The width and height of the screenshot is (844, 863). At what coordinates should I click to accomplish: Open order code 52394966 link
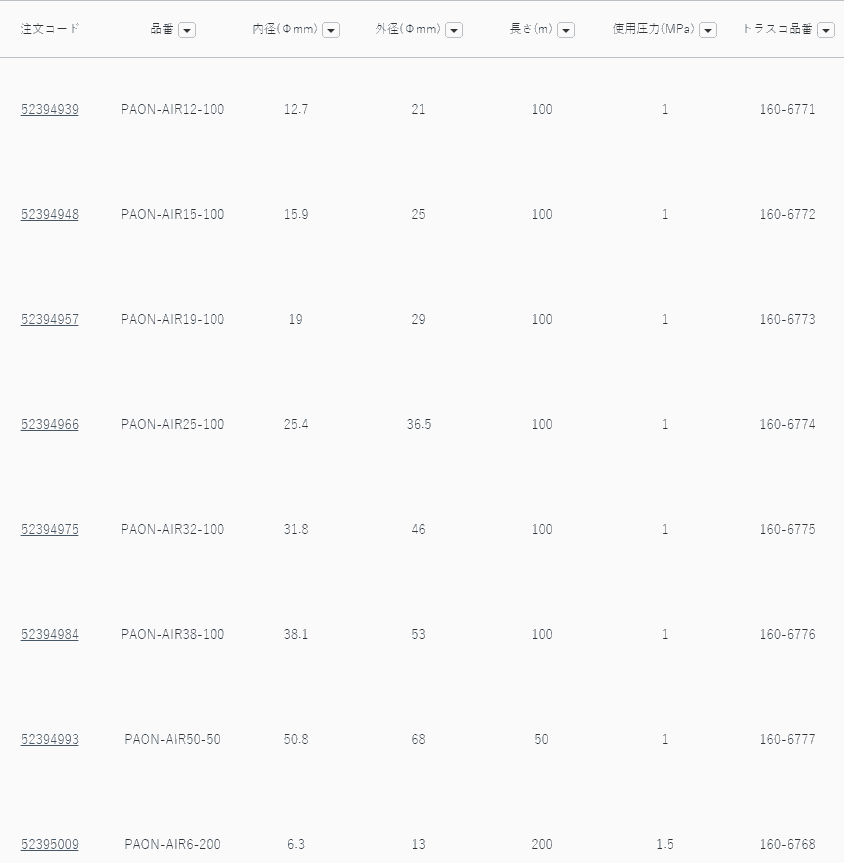click(49, 424)
